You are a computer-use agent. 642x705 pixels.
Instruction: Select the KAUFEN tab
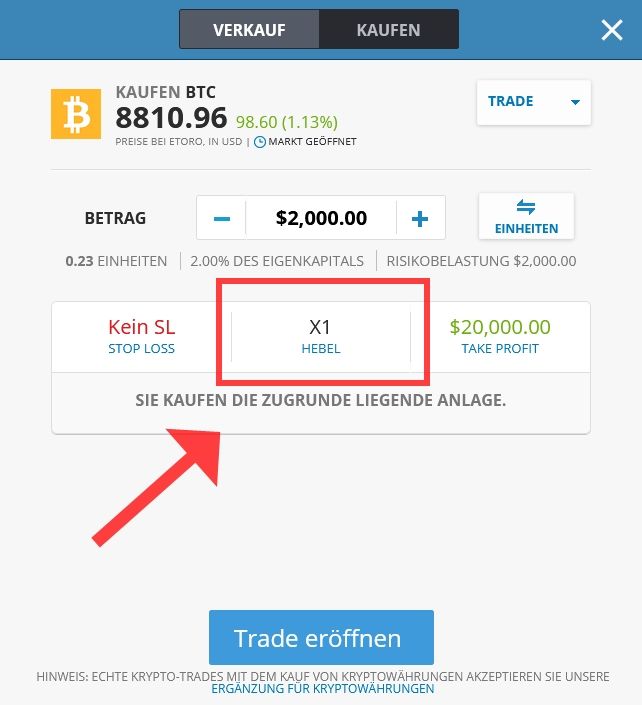pos(388,30)
